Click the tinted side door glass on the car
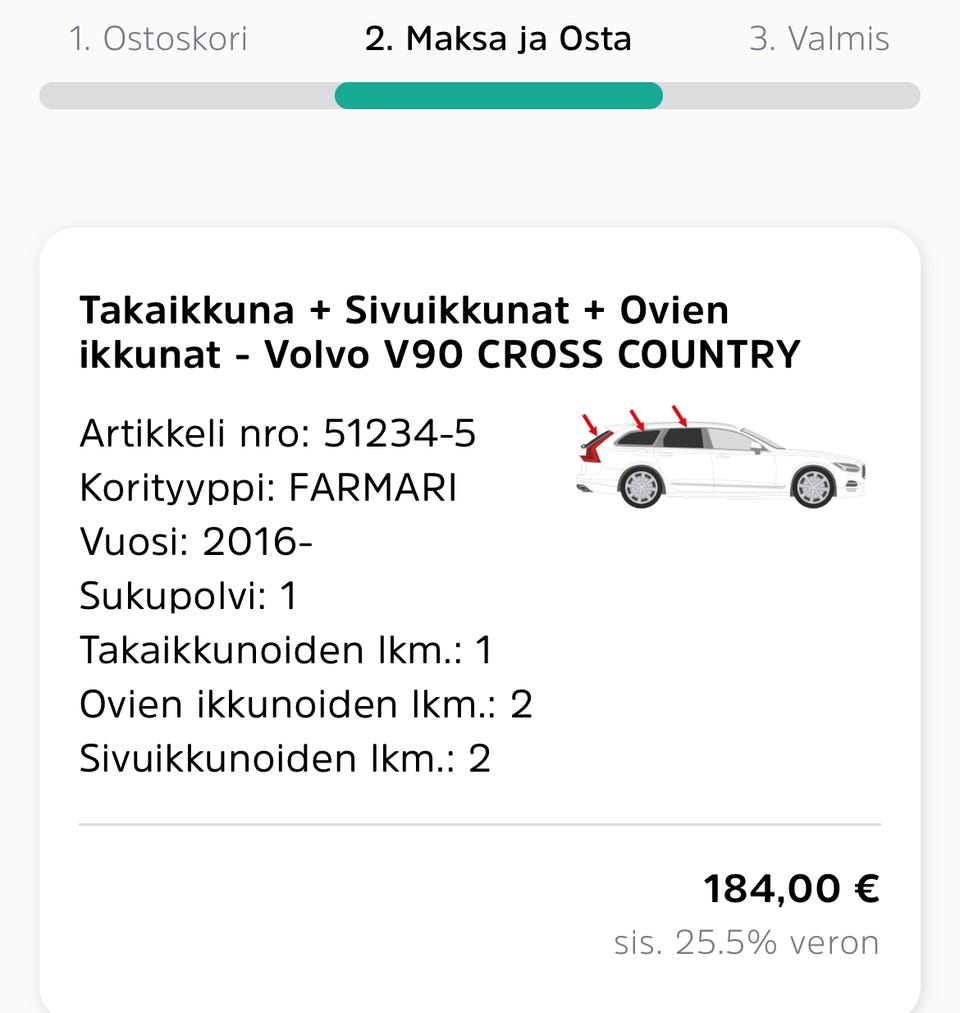Viewport: 960px width, 1013px height. [x=684, y=438]
